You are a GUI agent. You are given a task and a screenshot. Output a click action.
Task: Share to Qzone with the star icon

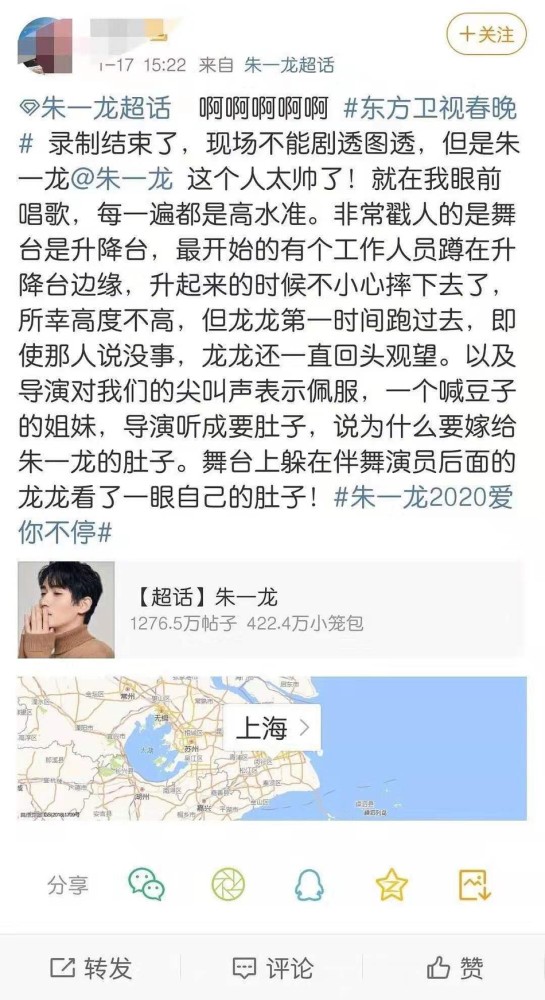391,885
